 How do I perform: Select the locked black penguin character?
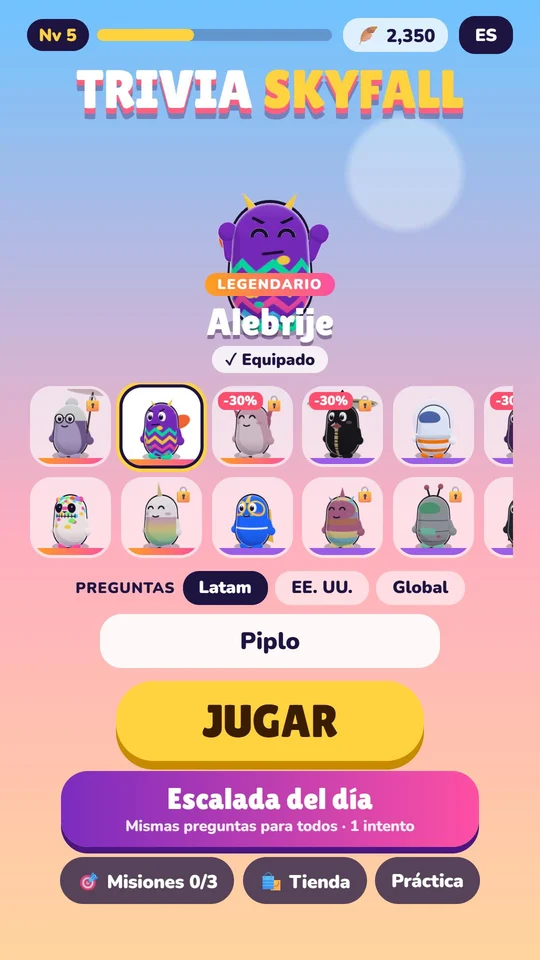click(x=342, y=426)
